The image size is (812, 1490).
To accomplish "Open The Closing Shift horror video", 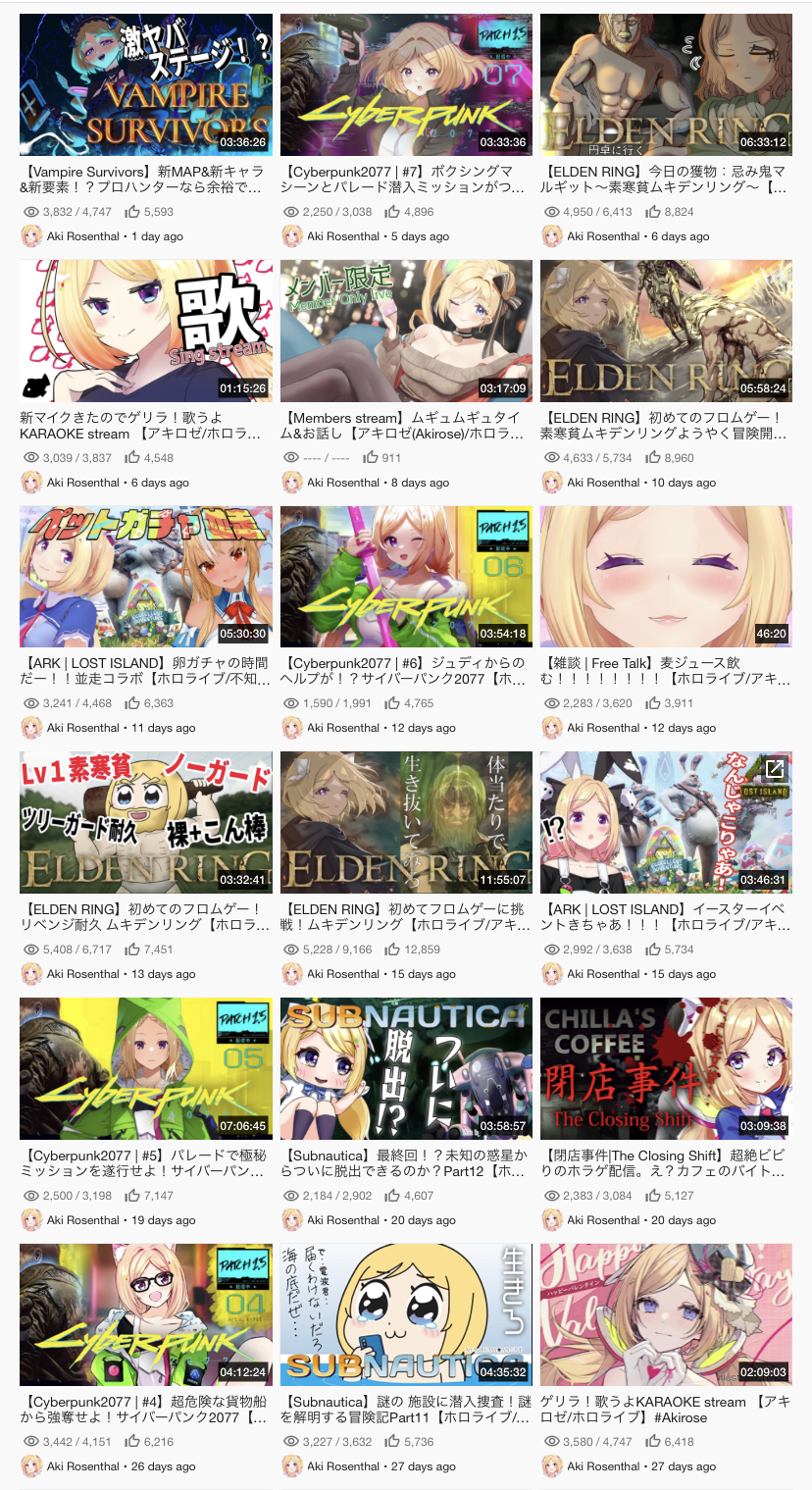I will [666, 1069].
